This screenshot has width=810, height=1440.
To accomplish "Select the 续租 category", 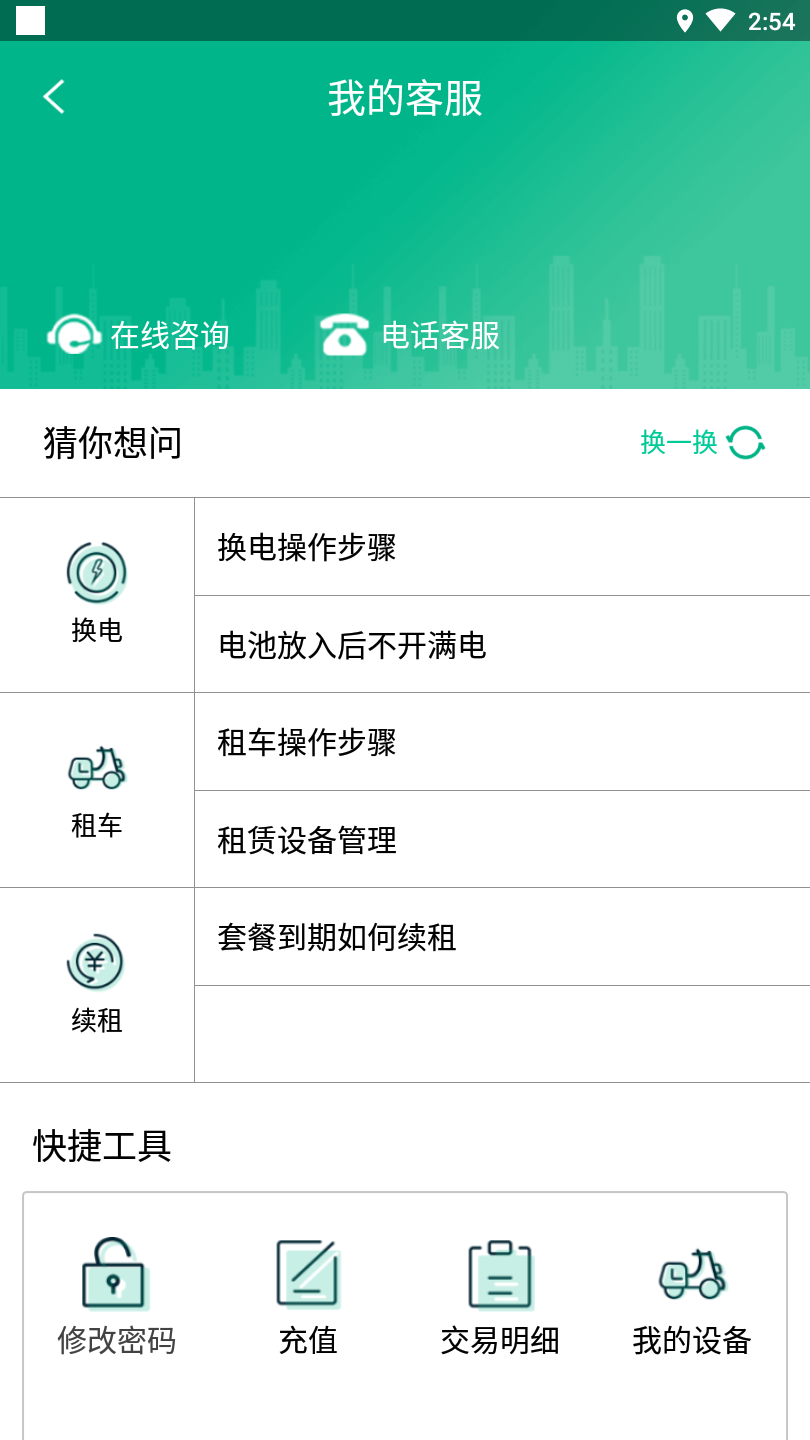I will click(97, 985).
